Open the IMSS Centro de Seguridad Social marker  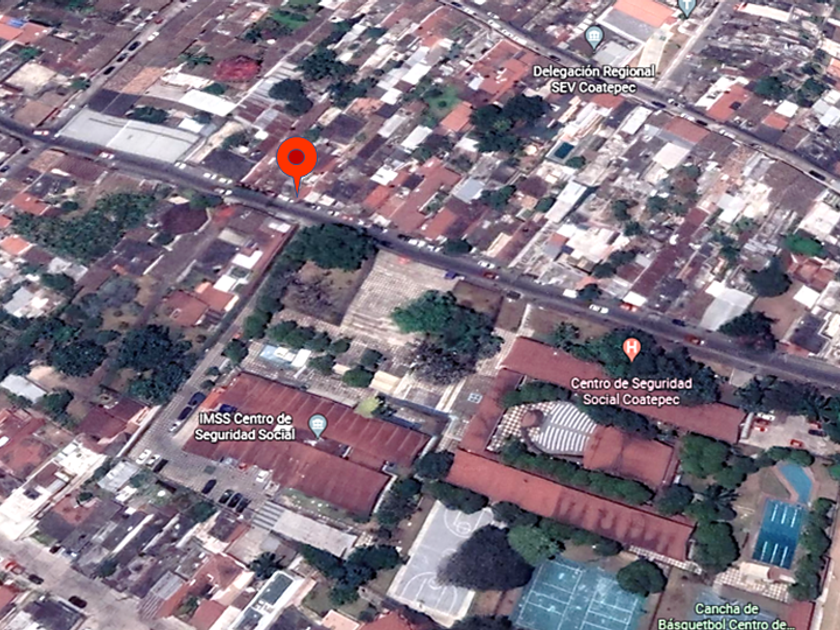click(318, 426)
